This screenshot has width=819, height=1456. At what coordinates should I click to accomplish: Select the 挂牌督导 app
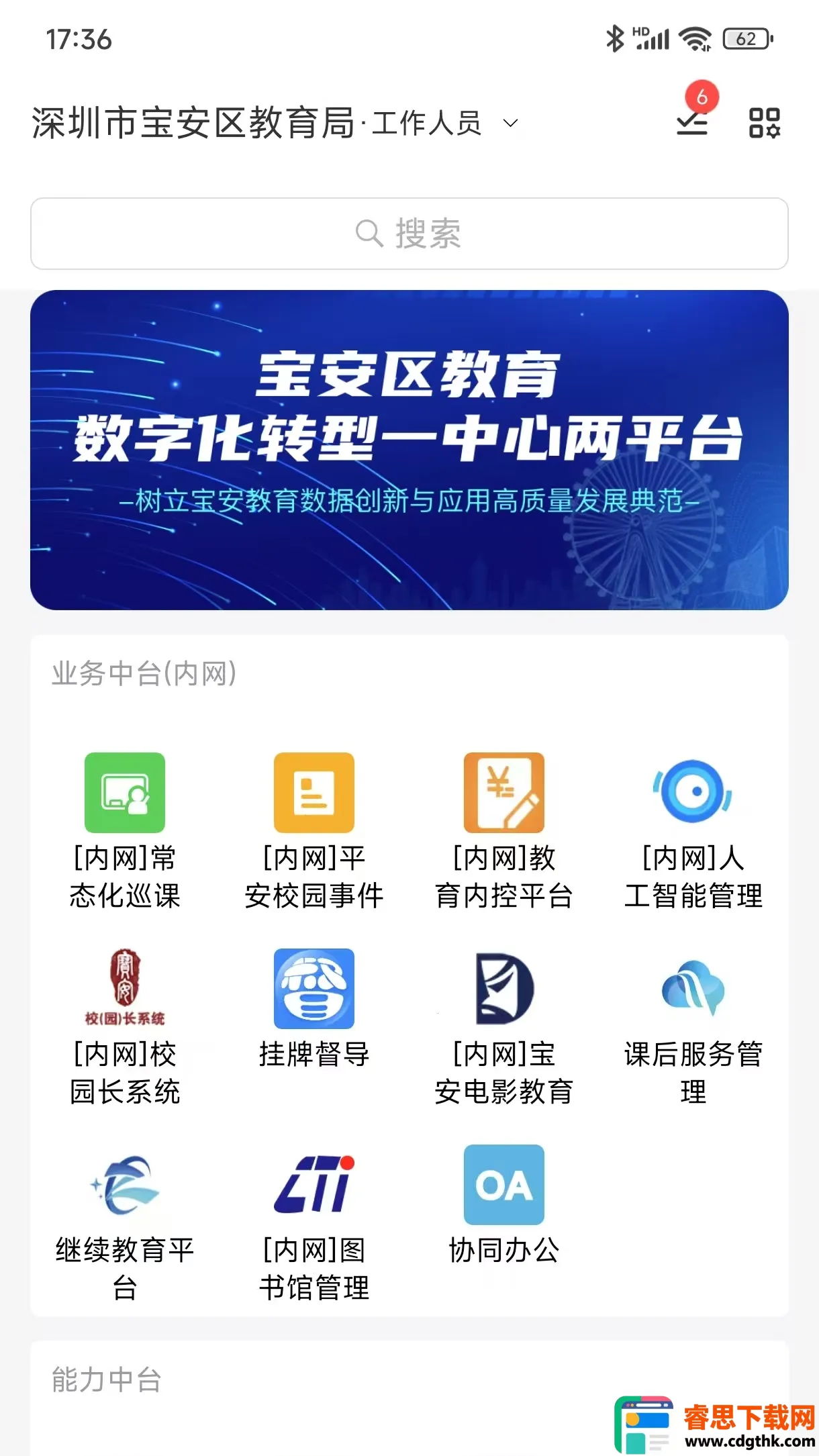point(314,989)
